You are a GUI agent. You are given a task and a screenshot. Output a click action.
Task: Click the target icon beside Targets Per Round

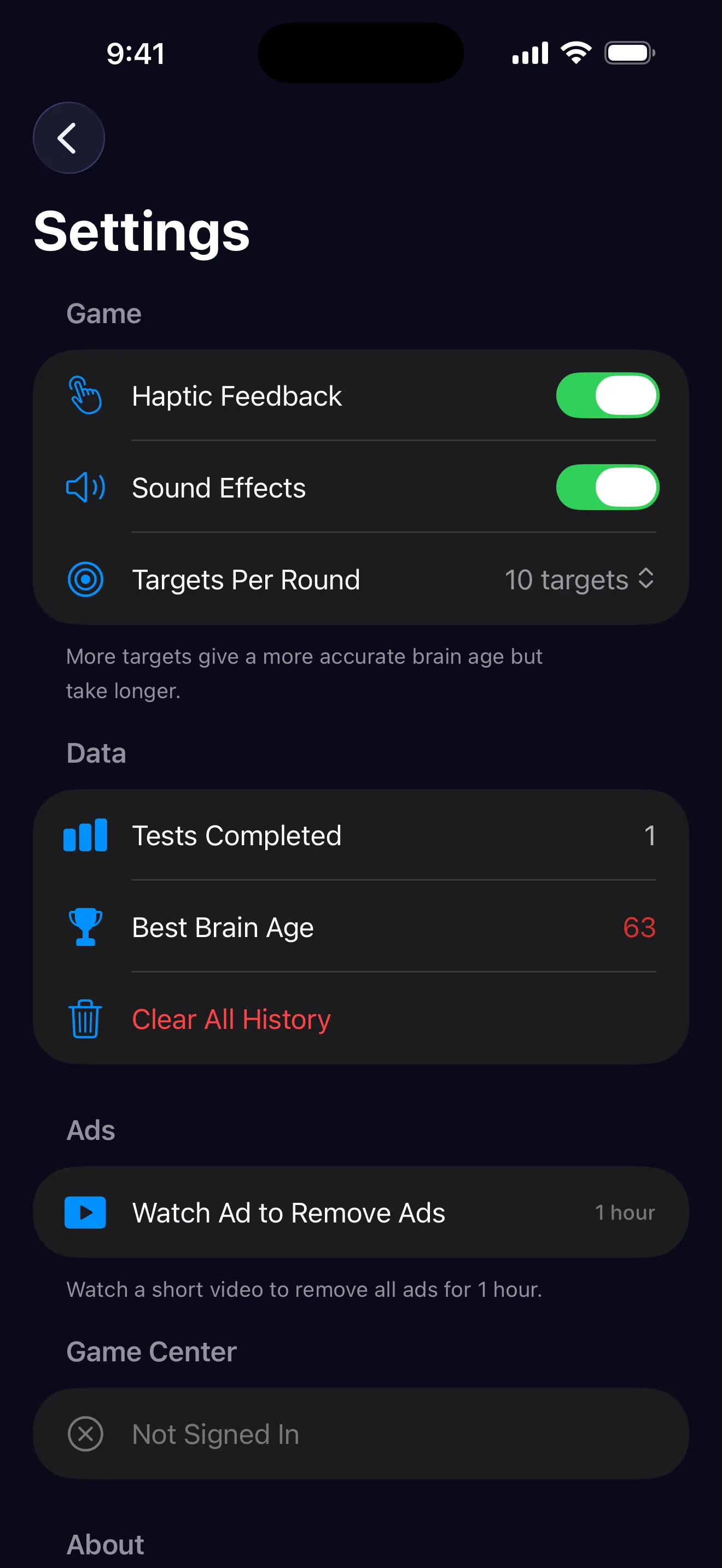(x=85, y=580)
